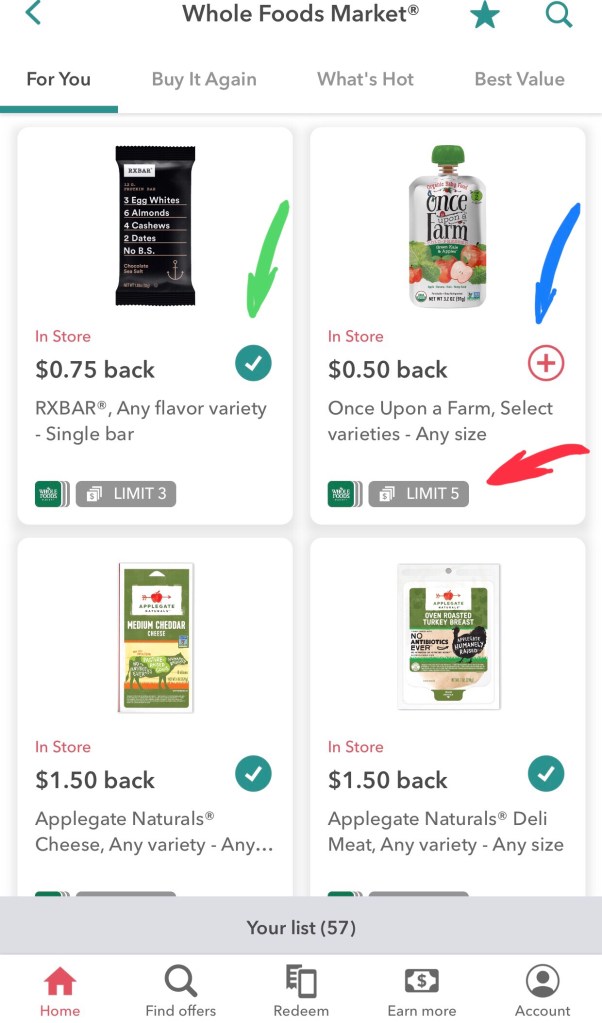Remove the RXBAR offer via its checkmark
This screenshot has width=602, height=1023.
pos(253,365)
